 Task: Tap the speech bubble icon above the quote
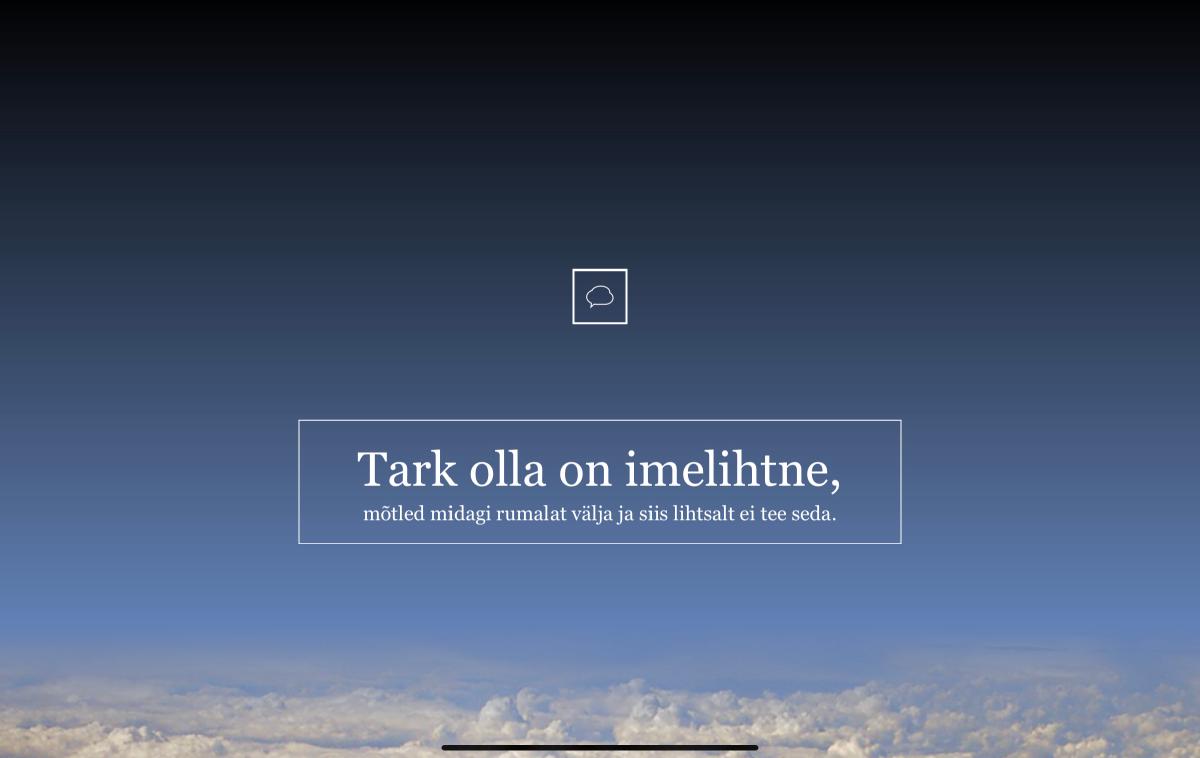tap(599, 296)
